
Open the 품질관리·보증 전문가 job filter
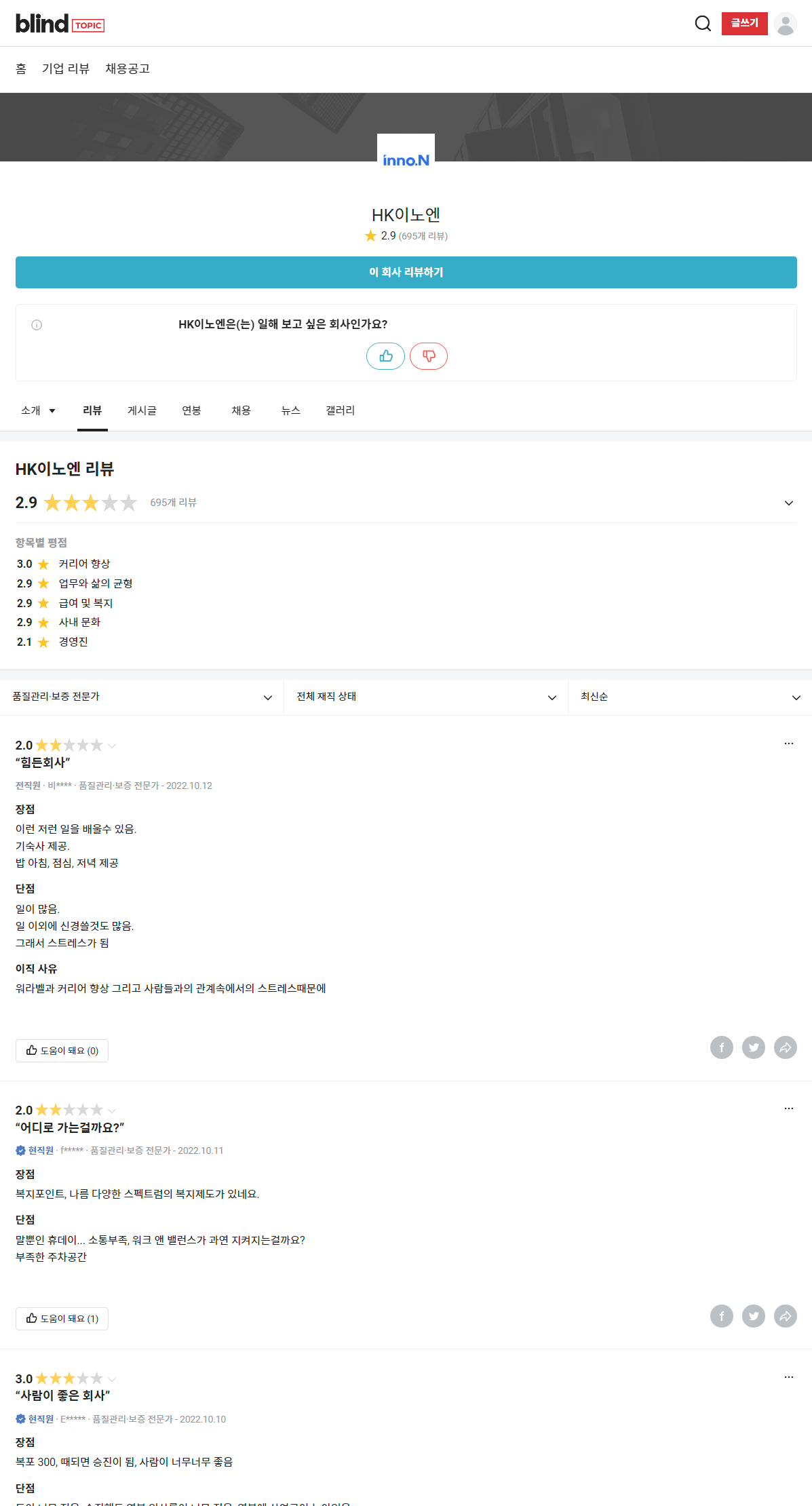click(142, 697)
